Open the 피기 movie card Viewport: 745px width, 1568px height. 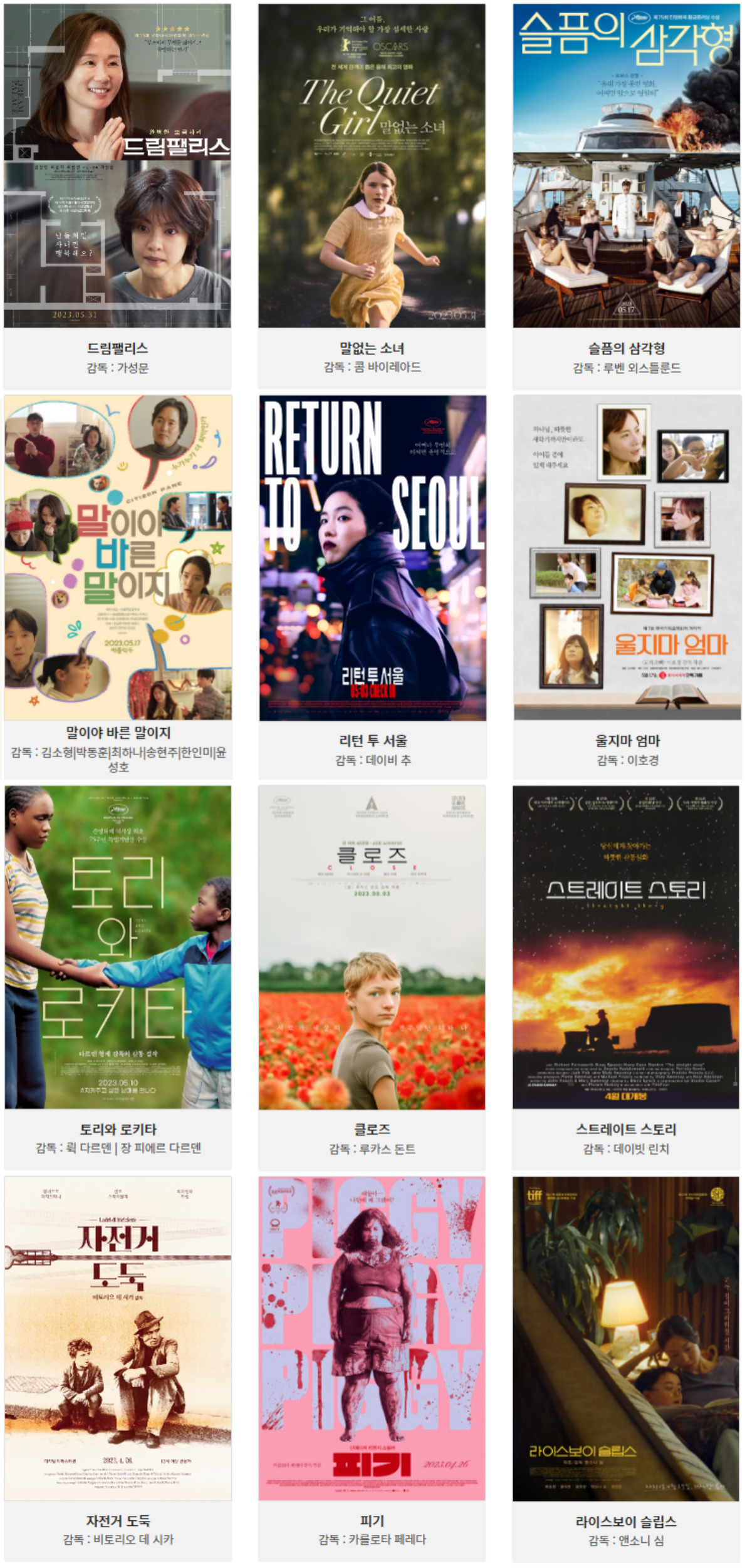point(372,1338)
